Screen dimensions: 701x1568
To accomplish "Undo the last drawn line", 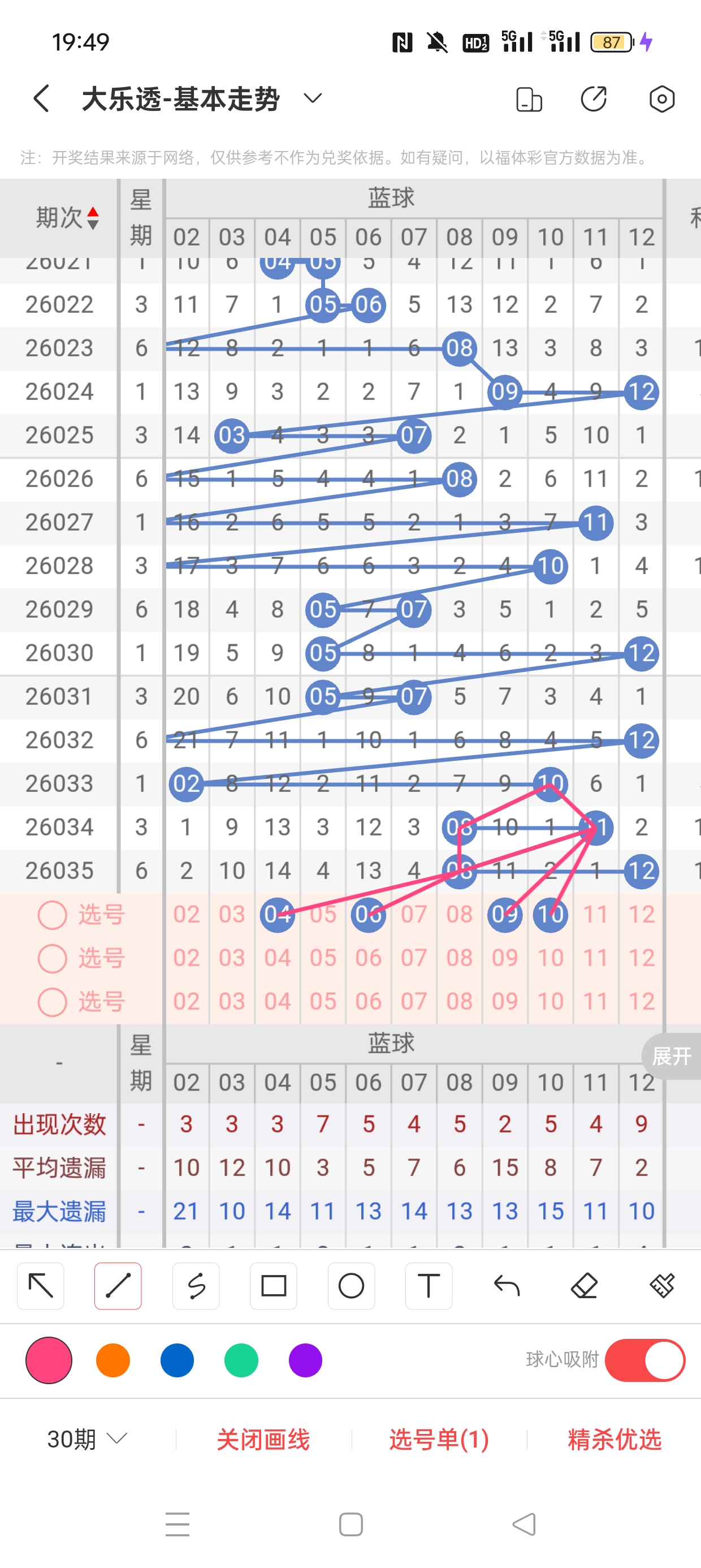I will click(x=507, y=1286).
